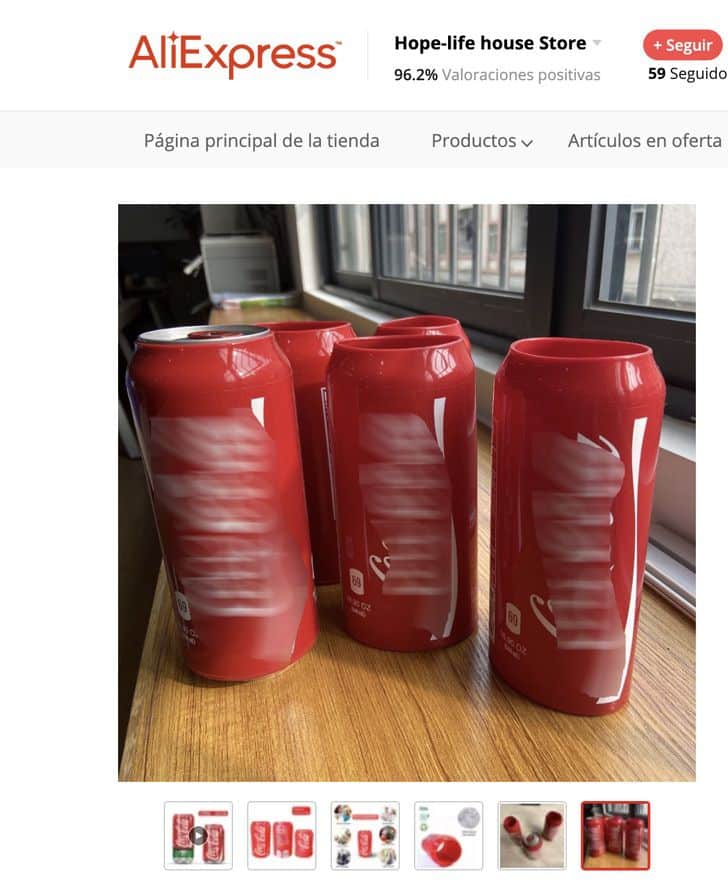The width and height of the screenshot is (728, 882).
Task: Open the Artículos en oferta tab
Action: click(x=644, y=141)
